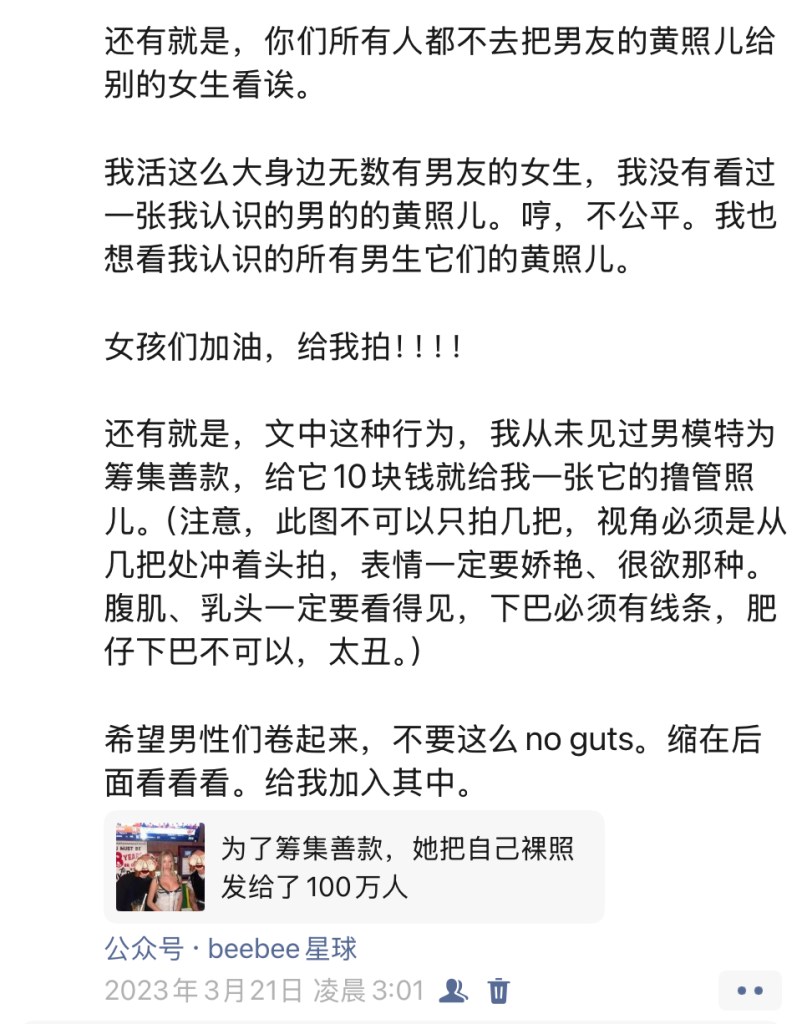Open the 公众号 · beebee星球 source link

(231, 949)
